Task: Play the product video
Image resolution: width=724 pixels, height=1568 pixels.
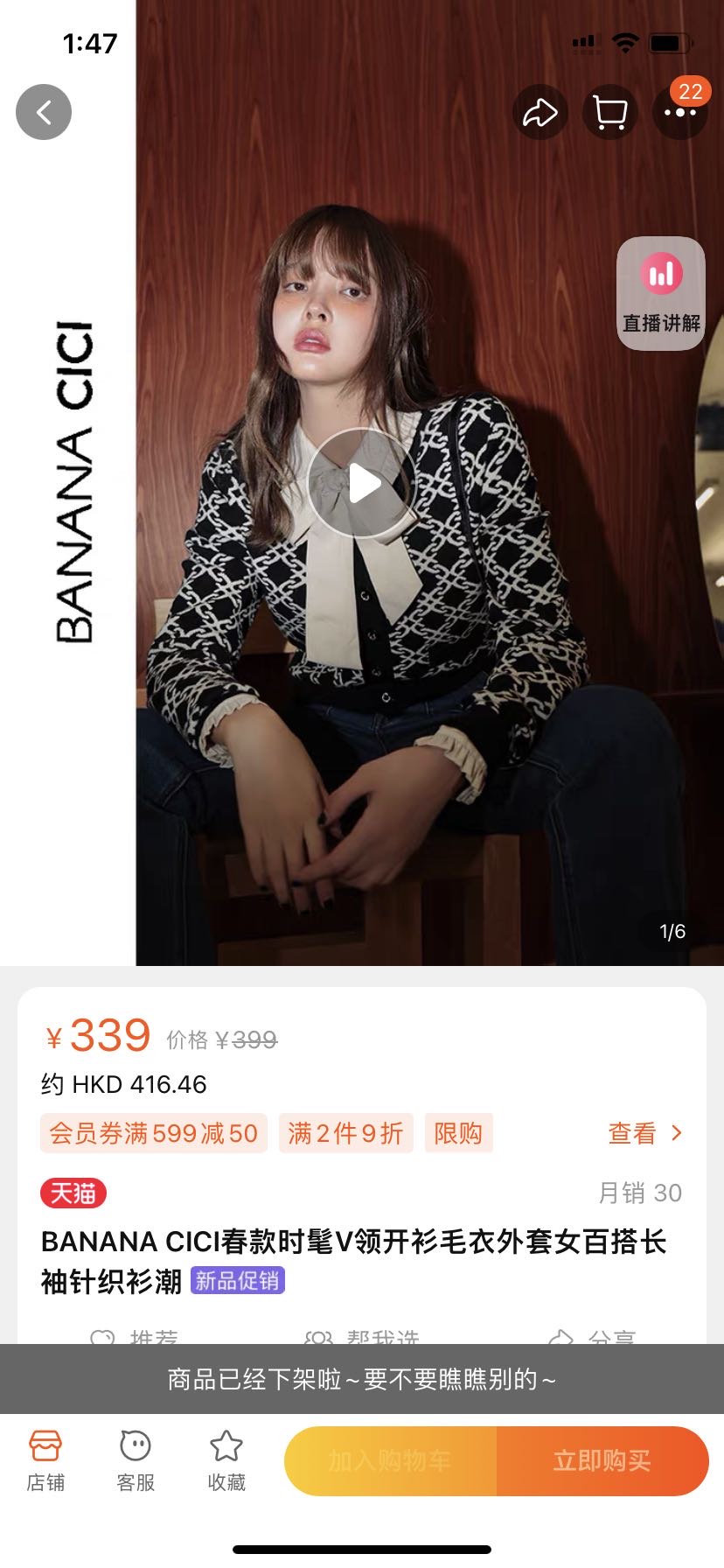Action: click(x=363, y=483)
